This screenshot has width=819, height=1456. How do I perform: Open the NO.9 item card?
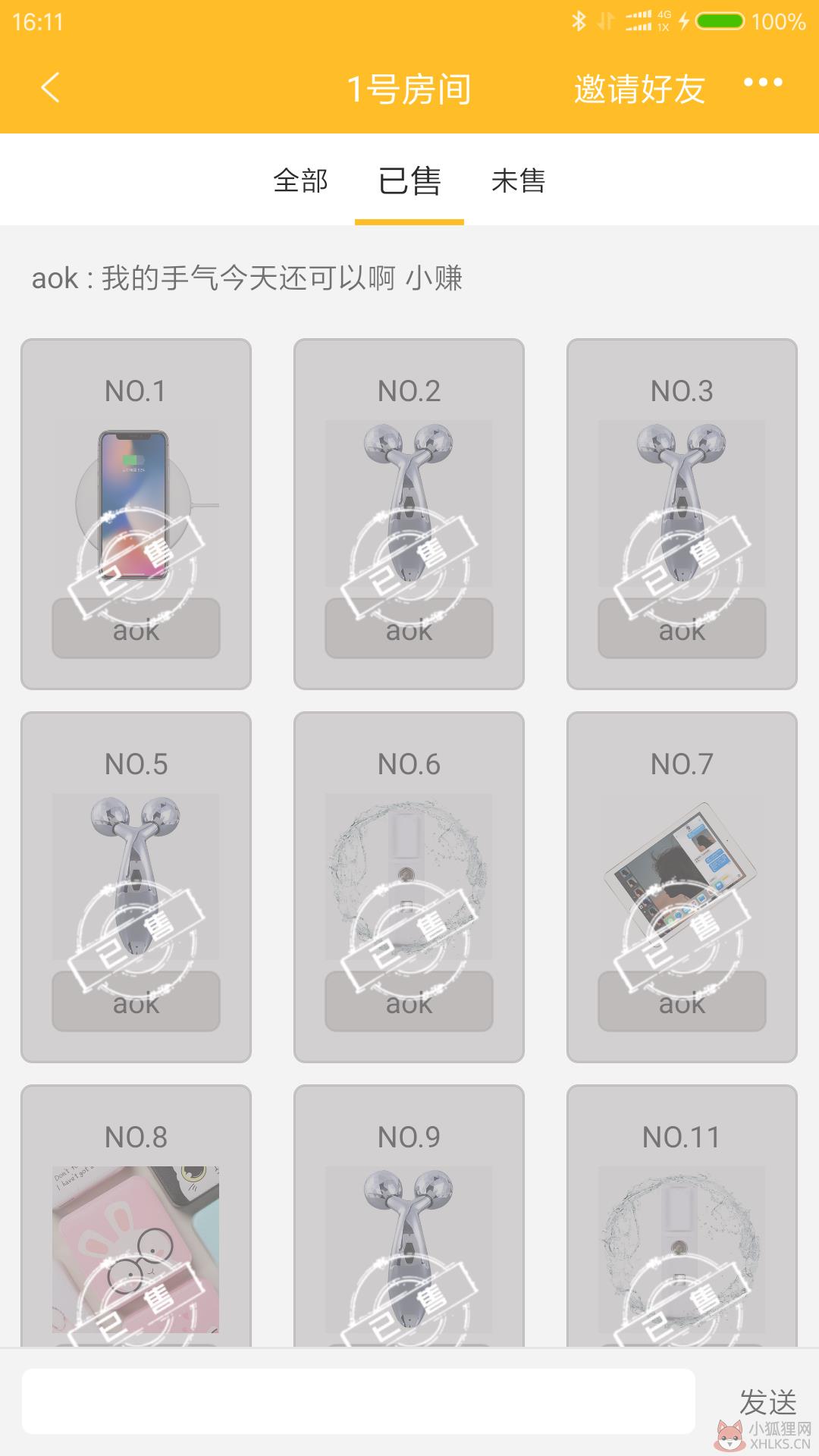(x=409, y=1216)
